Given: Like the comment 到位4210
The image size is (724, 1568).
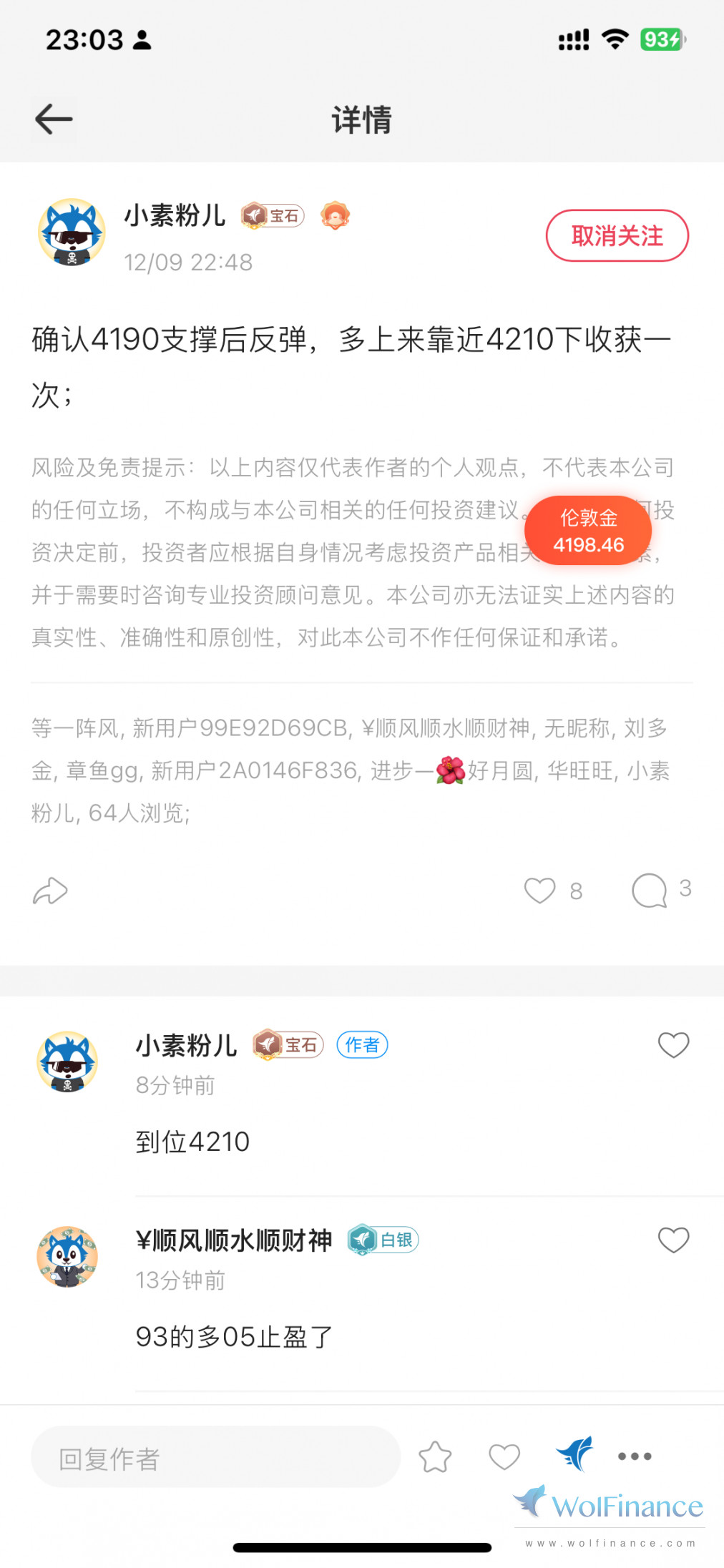Looking at the screenshot, I should point(673,1045).
